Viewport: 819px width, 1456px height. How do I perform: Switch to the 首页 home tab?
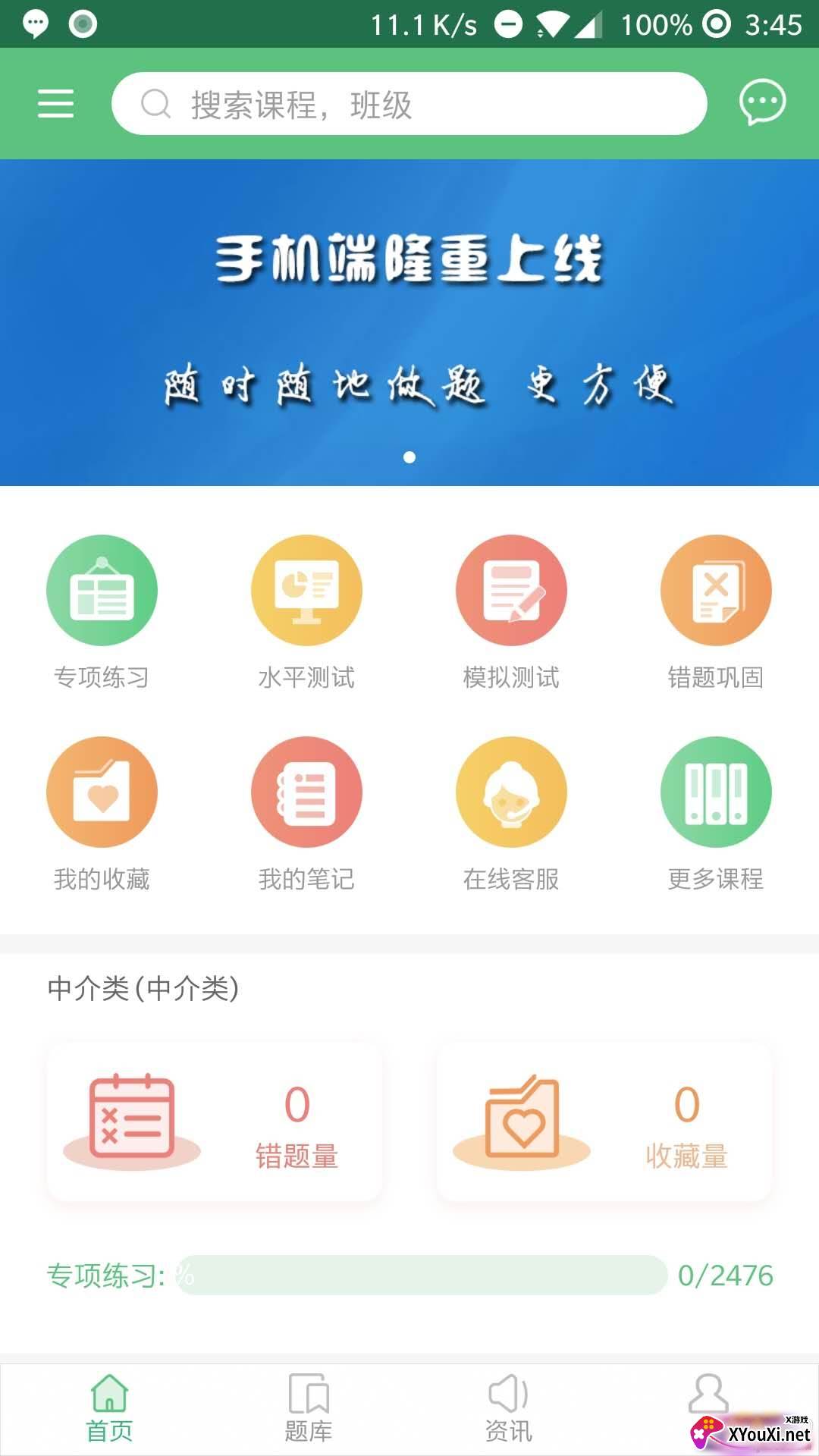[x=109, y=1409]
